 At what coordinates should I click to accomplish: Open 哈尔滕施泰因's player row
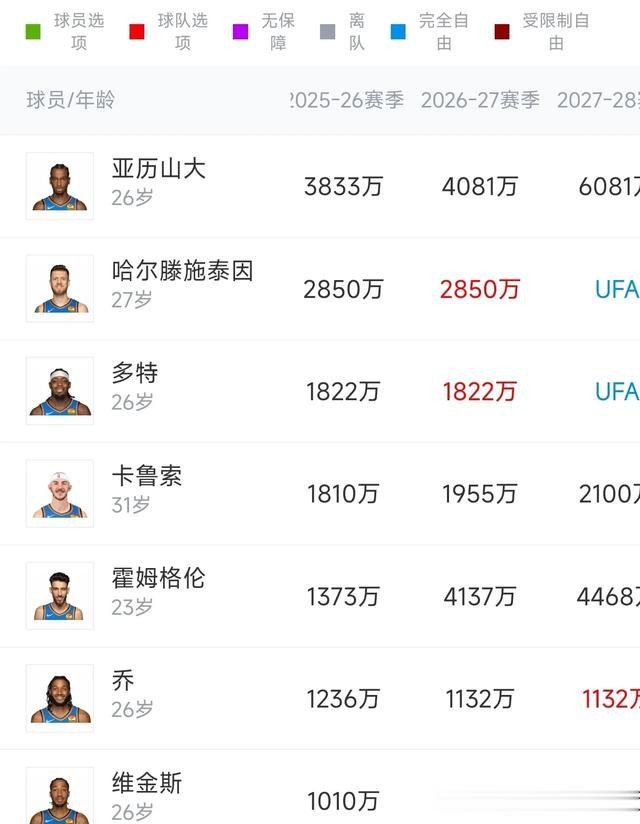[x=320, y=289]
